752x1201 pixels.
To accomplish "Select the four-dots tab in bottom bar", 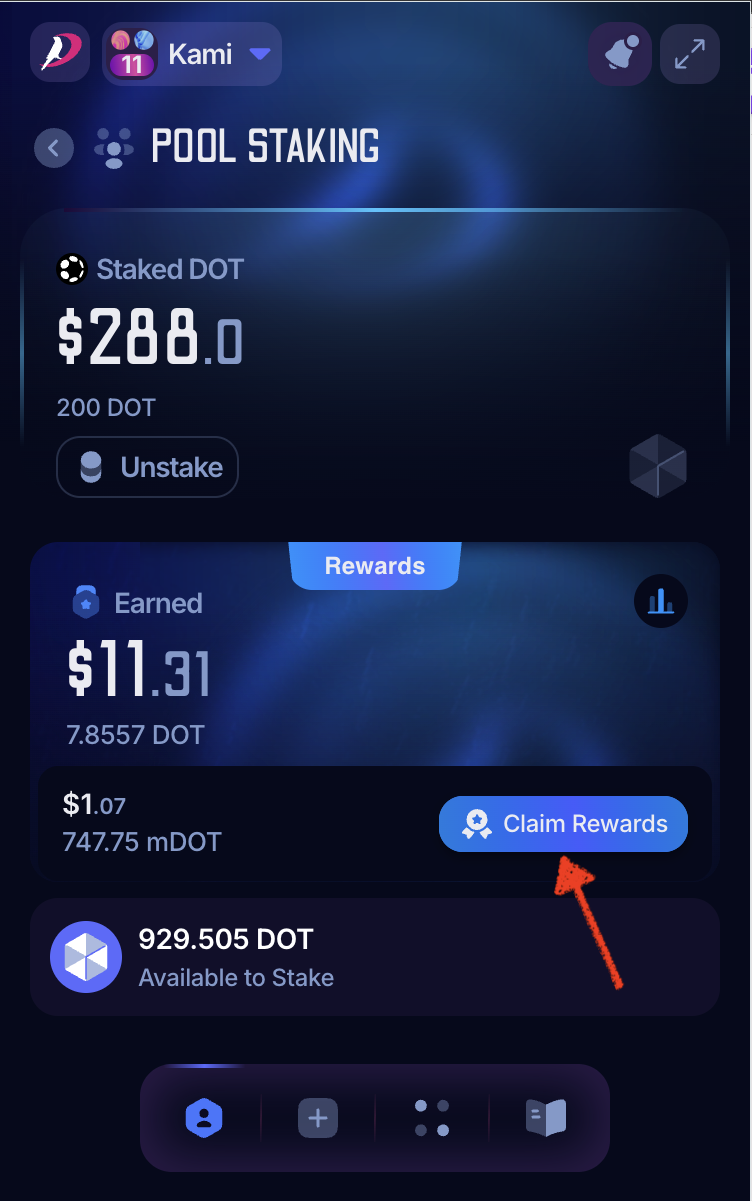I will point(432,1117).
